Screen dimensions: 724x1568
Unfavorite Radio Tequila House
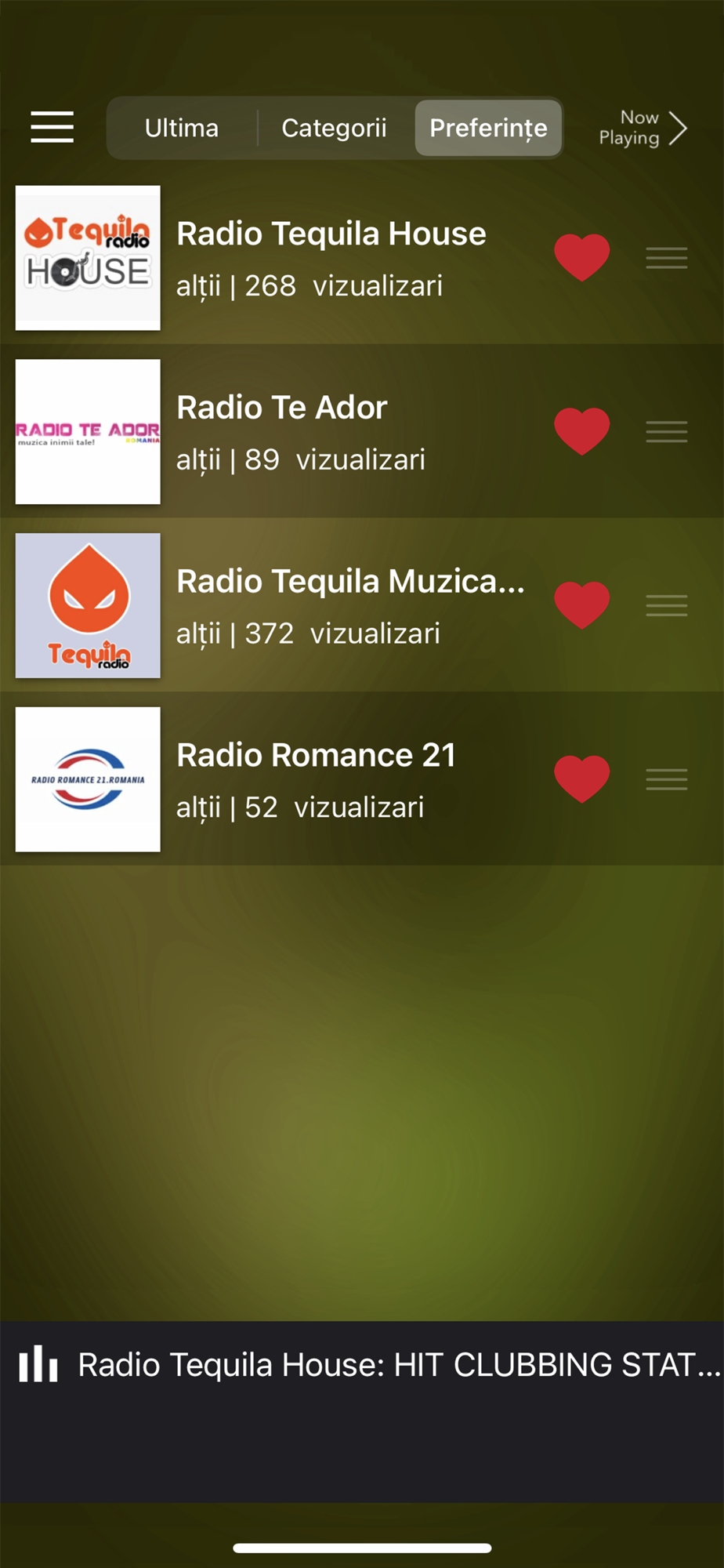(581, 257)
